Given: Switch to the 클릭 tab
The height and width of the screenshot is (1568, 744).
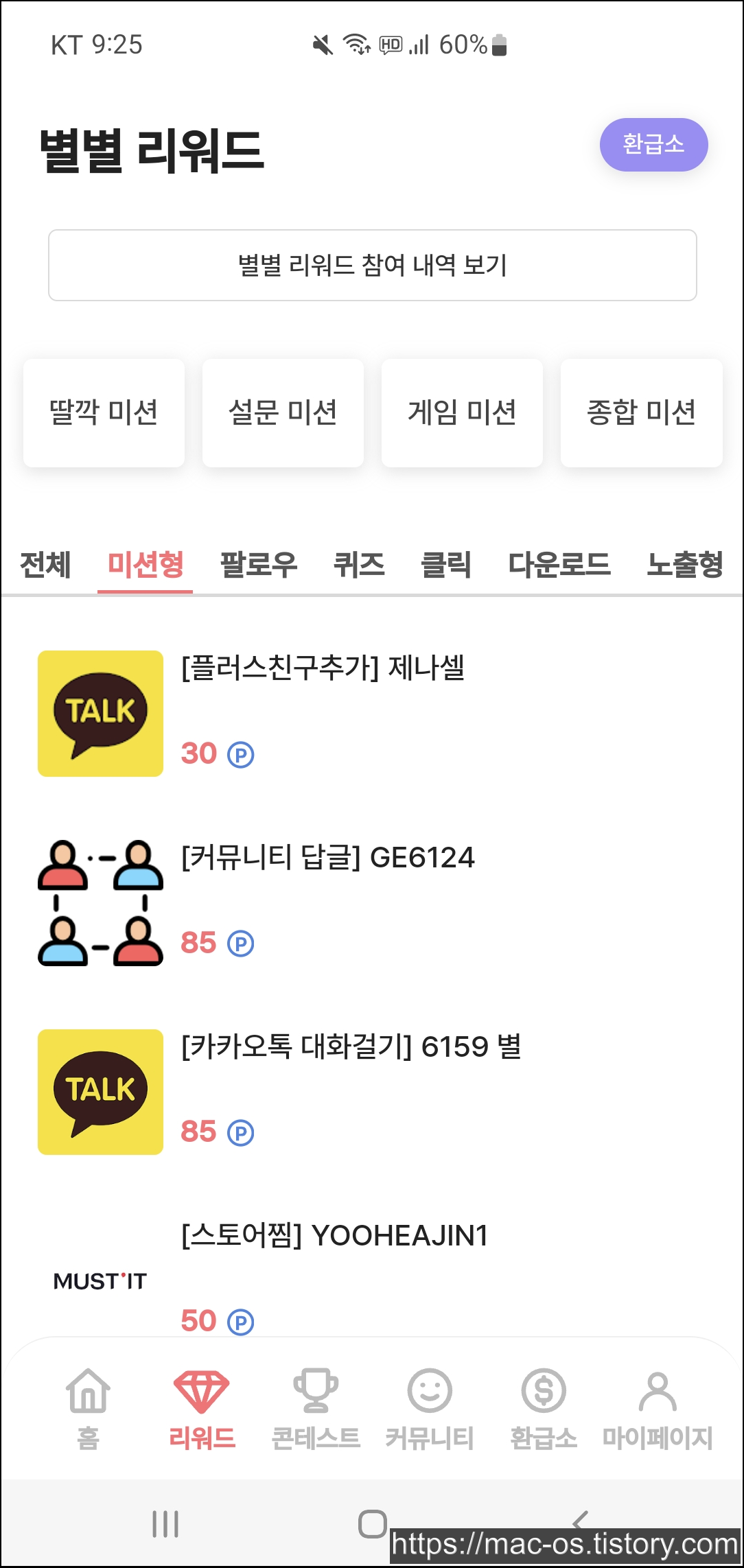Looking at the screenshot, I should tap(446, 565).
